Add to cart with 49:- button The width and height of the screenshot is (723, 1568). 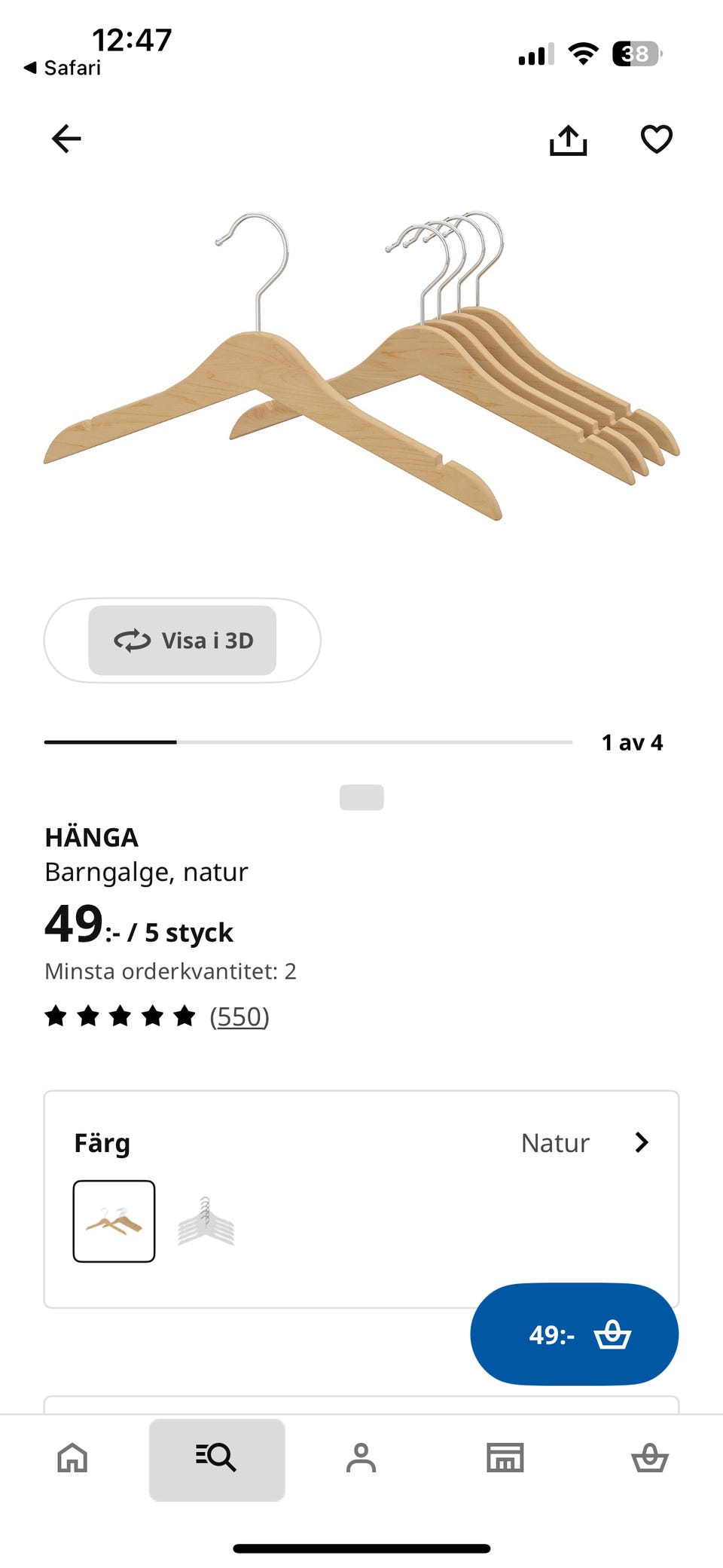tap(574, 1334)
